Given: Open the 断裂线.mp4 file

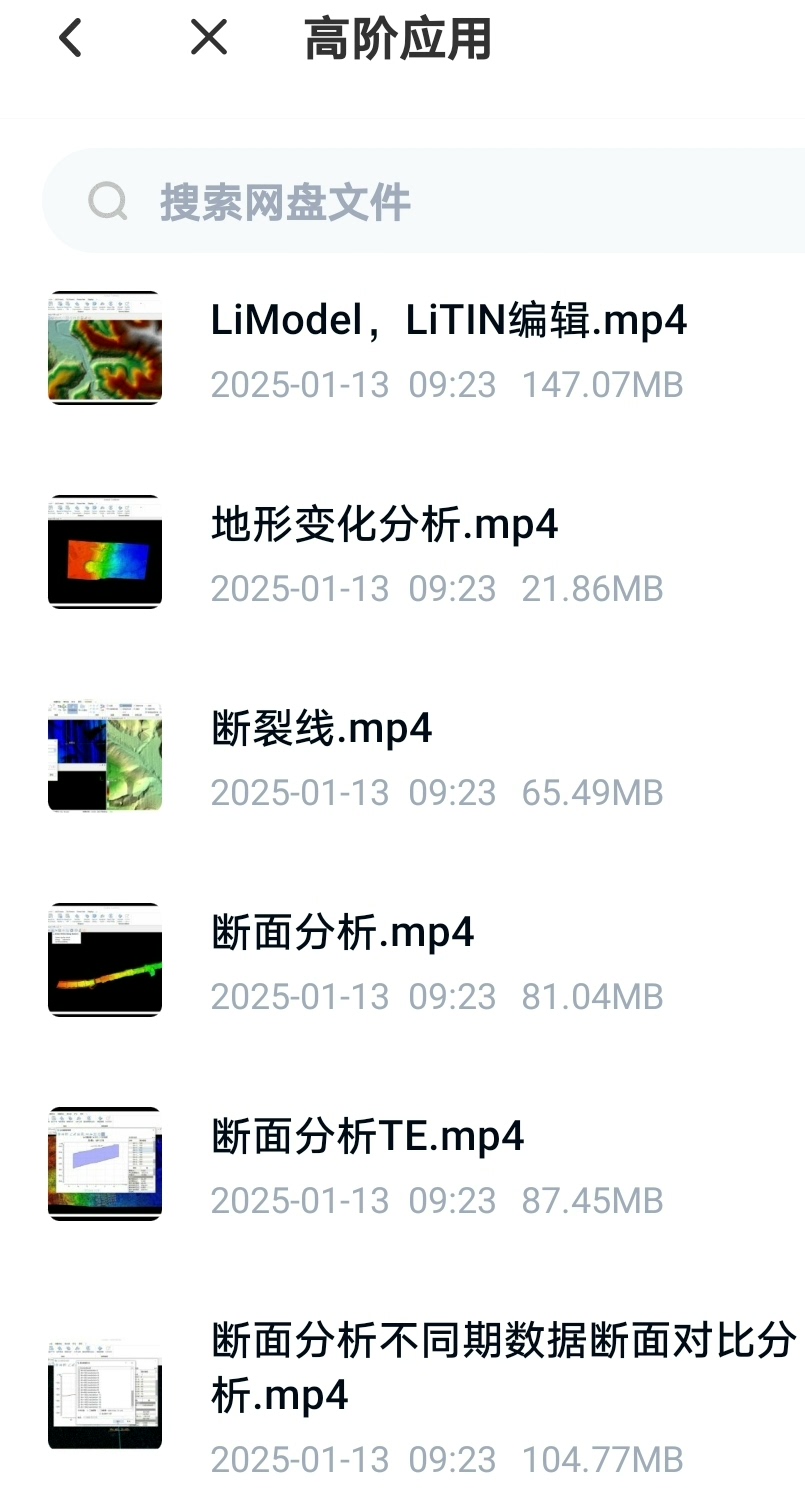Looking at the screenshot, I should point(322,730).
